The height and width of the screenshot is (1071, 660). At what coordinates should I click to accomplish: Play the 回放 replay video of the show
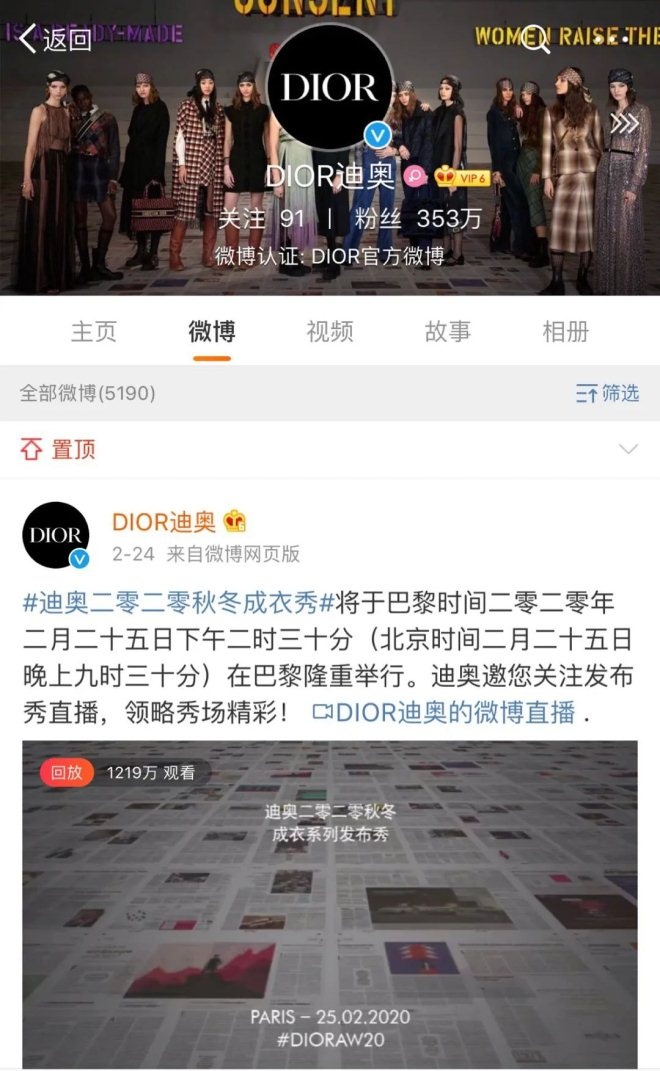click(x=330, y=904)
